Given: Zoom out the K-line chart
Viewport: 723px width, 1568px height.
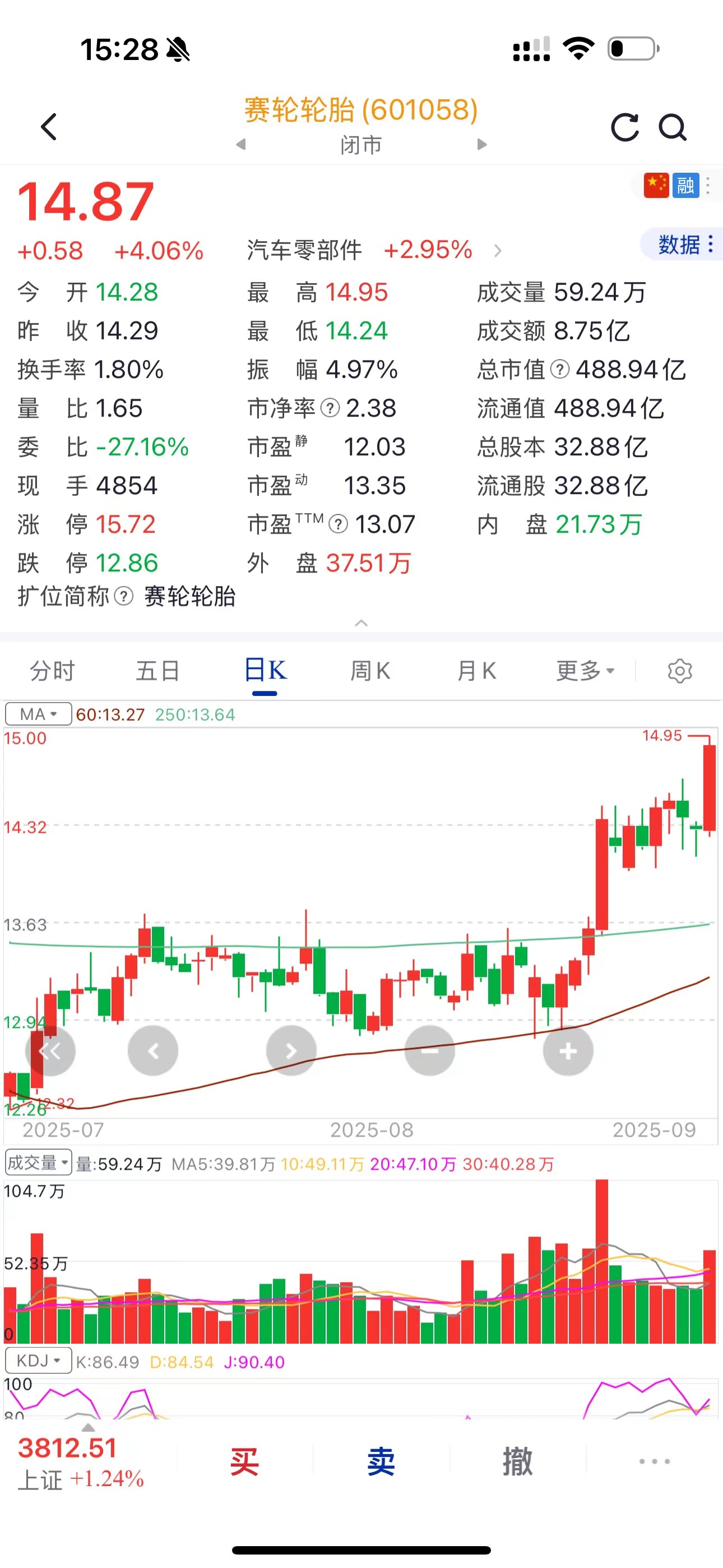Looking at the screenshot, I should (430, 1050).
